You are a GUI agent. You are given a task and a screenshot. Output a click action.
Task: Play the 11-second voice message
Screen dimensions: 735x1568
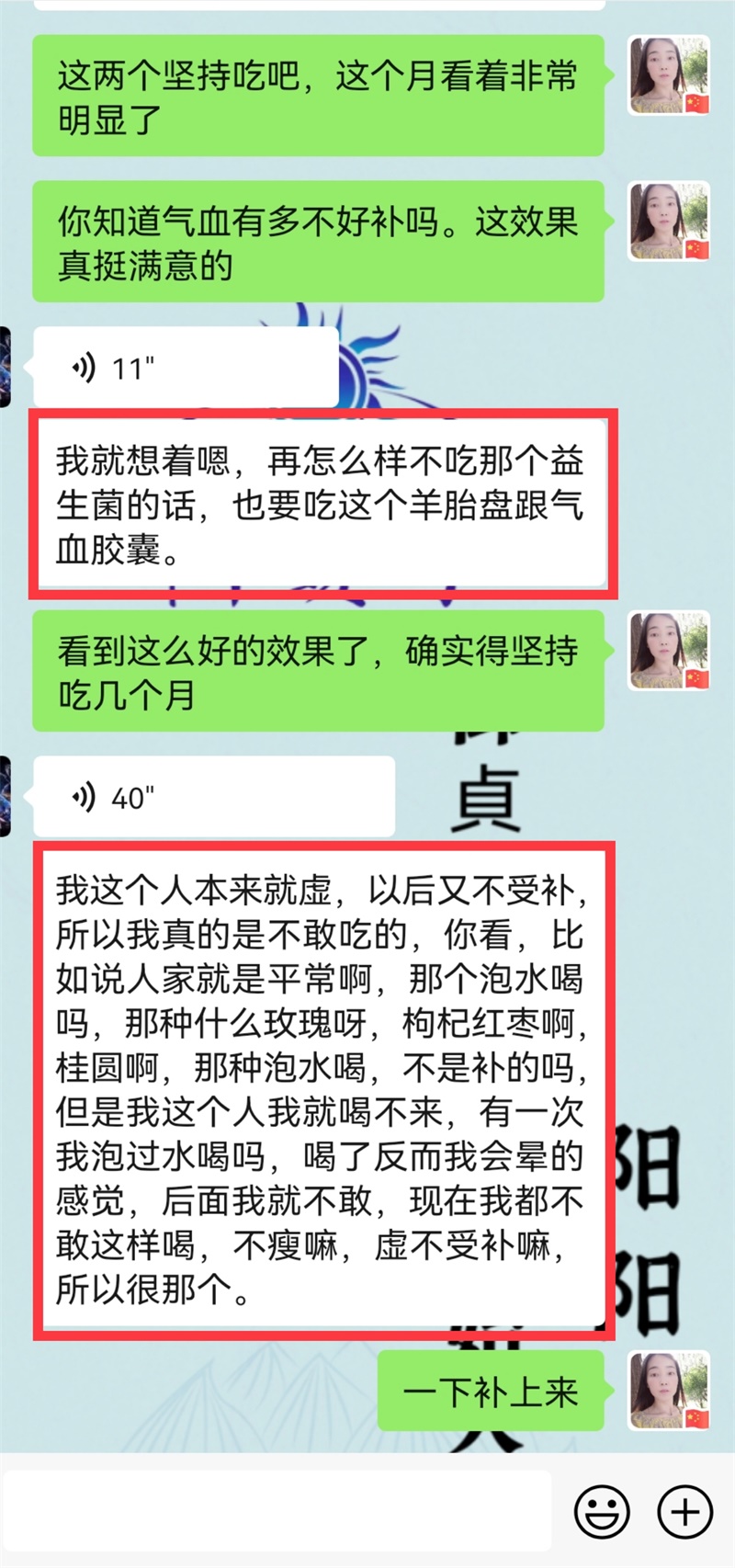[184, 369]
